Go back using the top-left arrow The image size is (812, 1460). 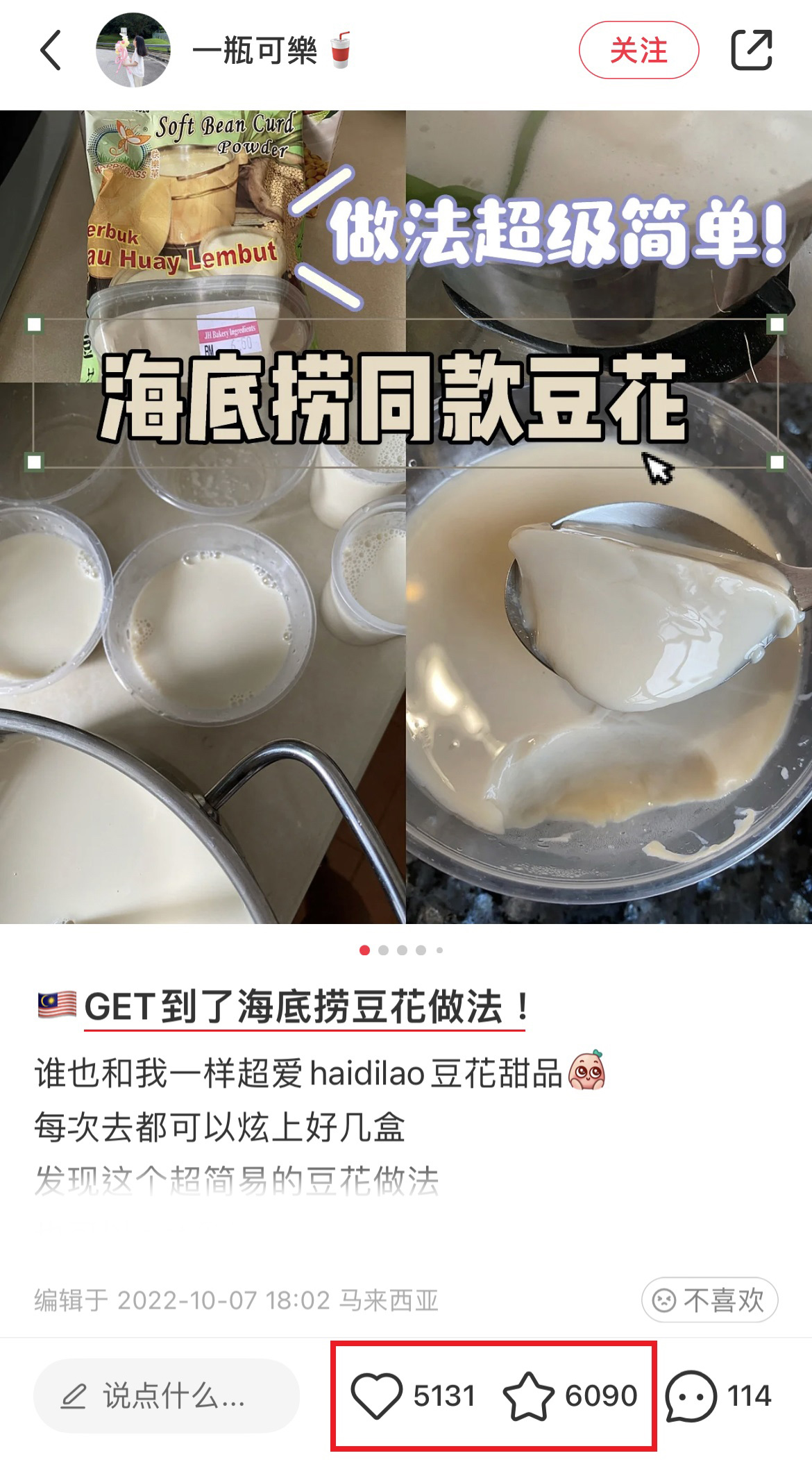51,51
